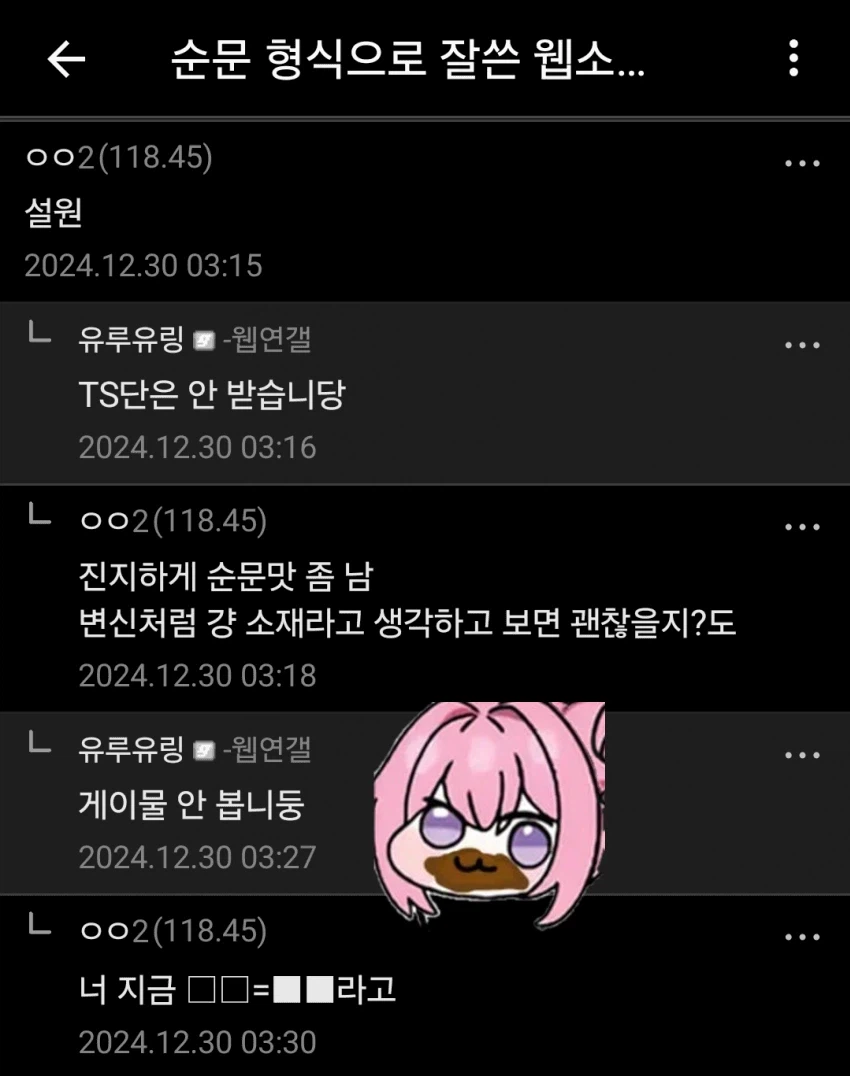850x1076 pixels.
Task: Go back using the arrow
Action: pyautogui.click(x=66, y=60)
